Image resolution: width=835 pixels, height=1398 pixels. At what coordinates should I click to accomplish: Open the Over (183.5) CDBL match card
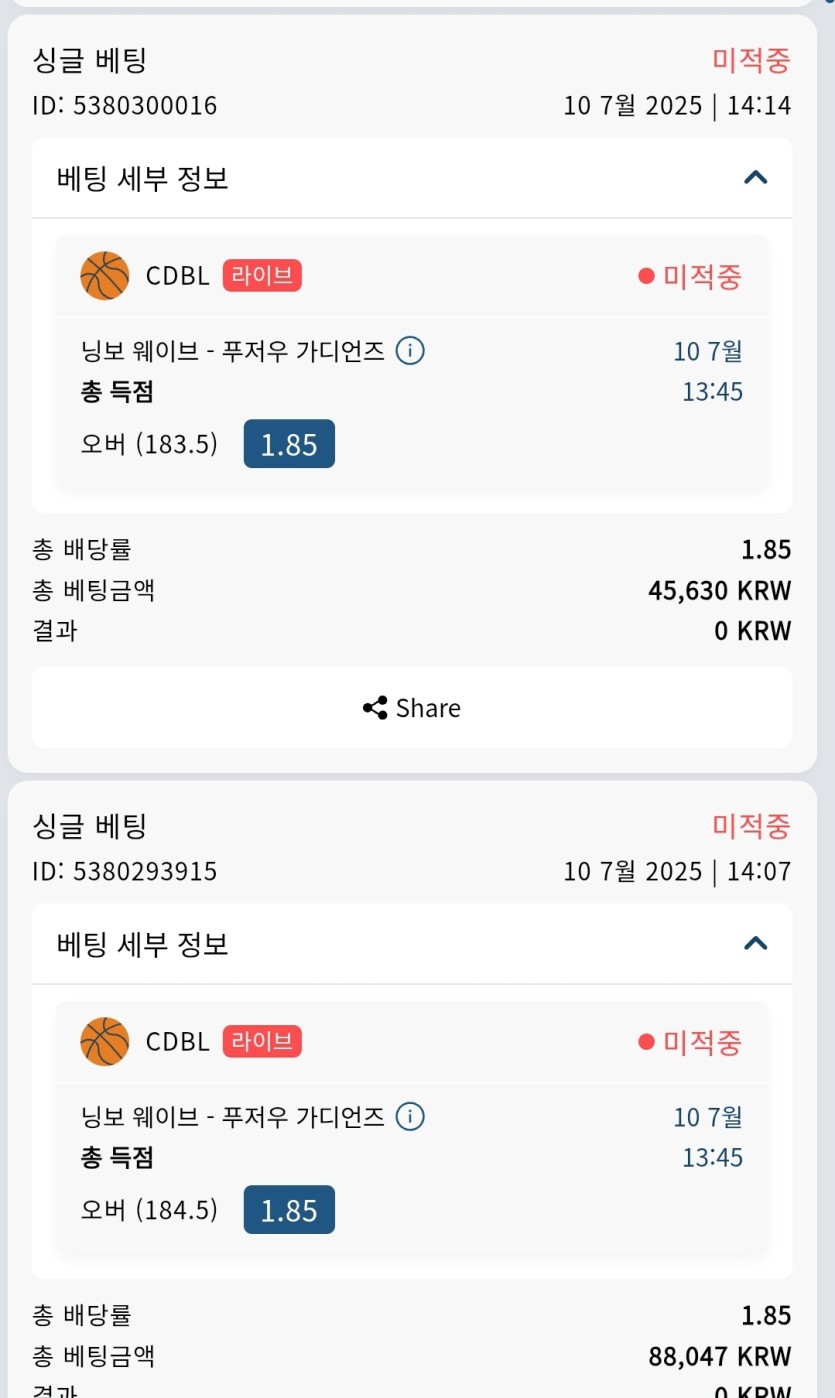coord(412,363)
